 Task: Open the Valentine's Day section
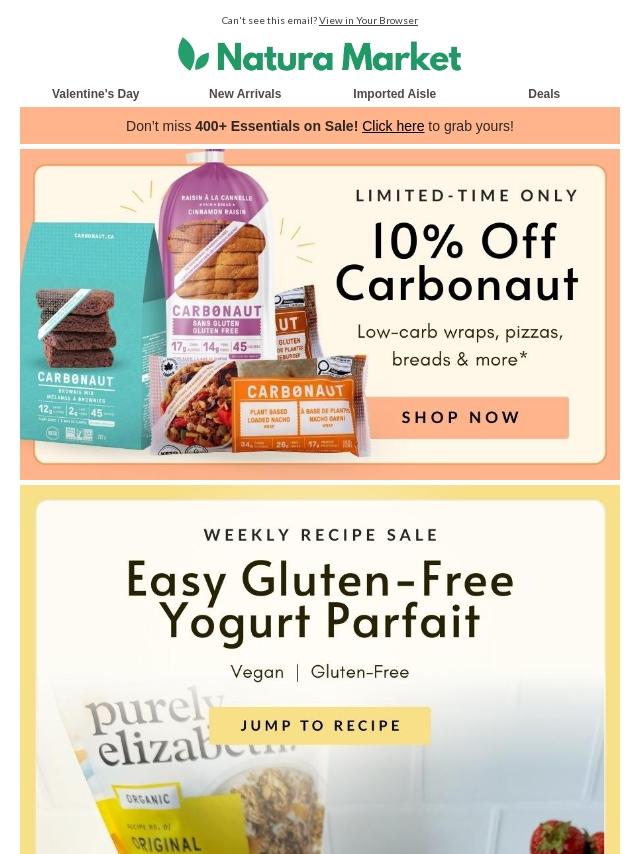(x=95, y=94)
